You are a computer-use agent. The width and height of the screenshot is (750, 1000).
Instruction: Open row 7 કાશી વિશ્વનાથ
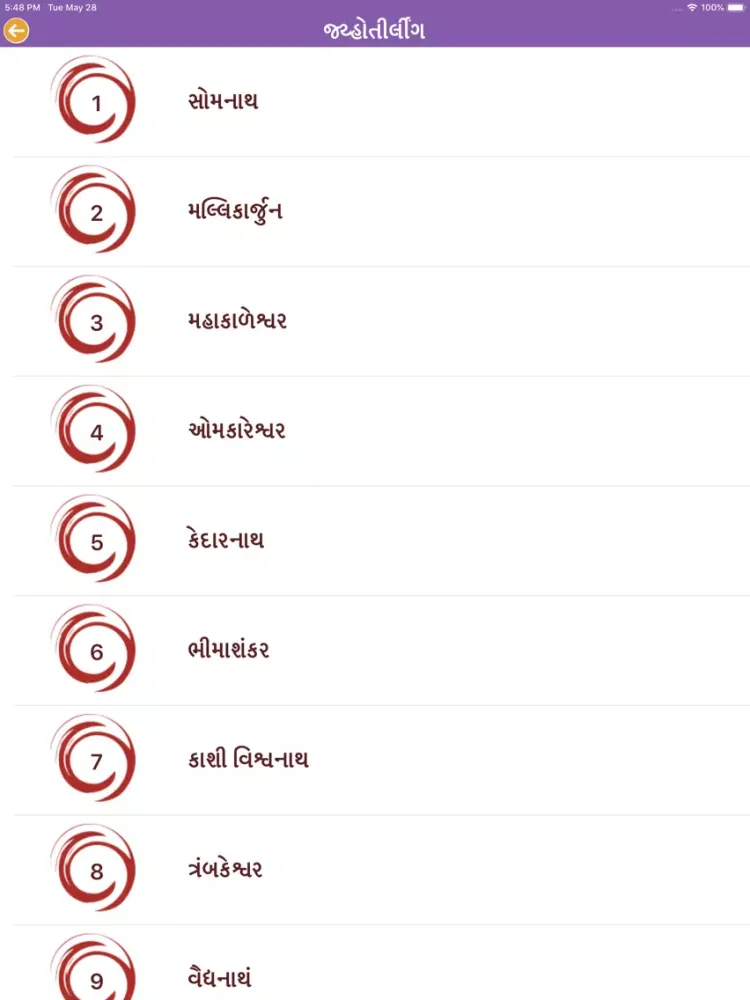pyautogui.click(x=248, y=760)
